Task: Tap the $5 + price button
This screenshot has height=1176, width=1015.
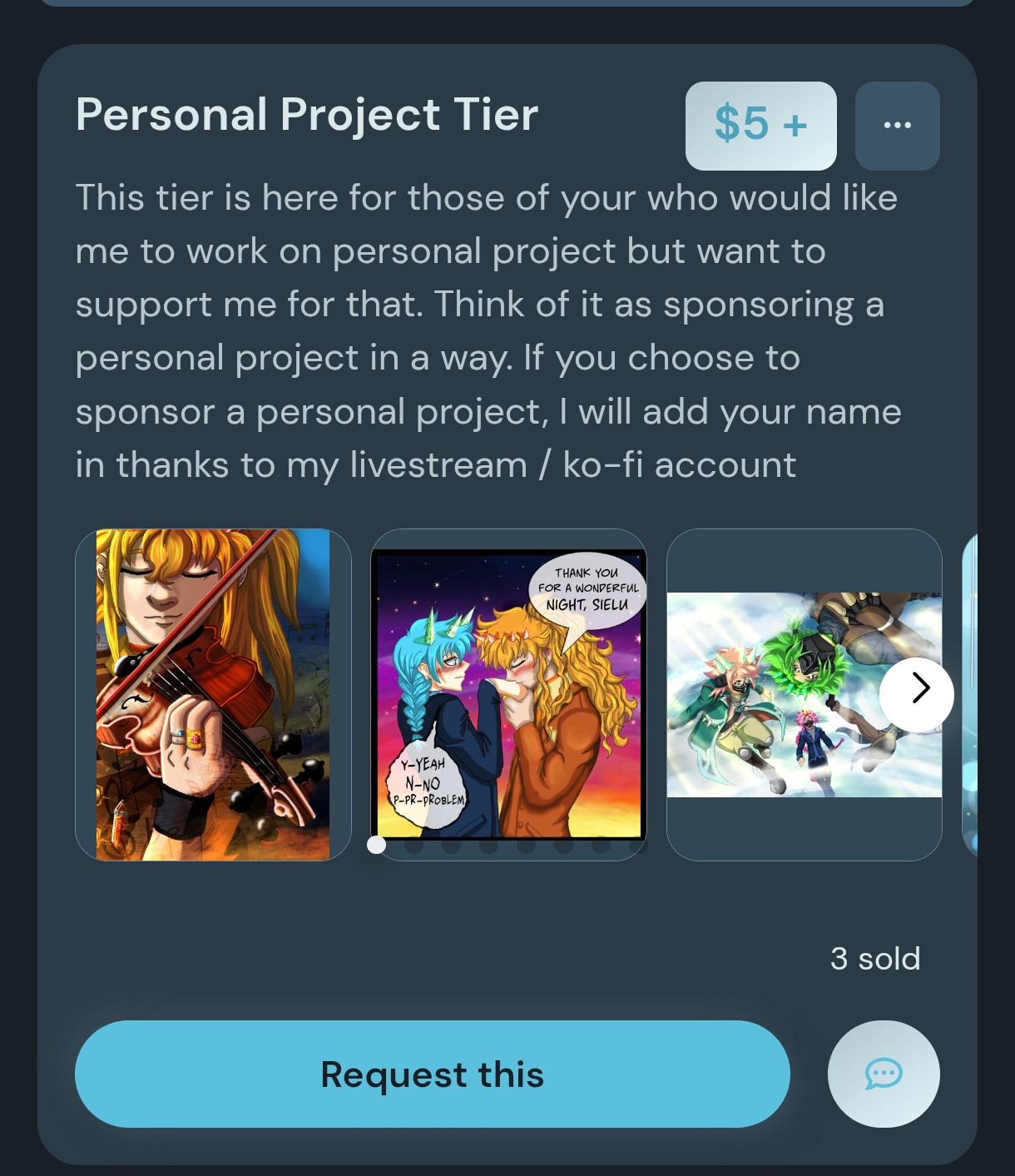Action: 760,126
